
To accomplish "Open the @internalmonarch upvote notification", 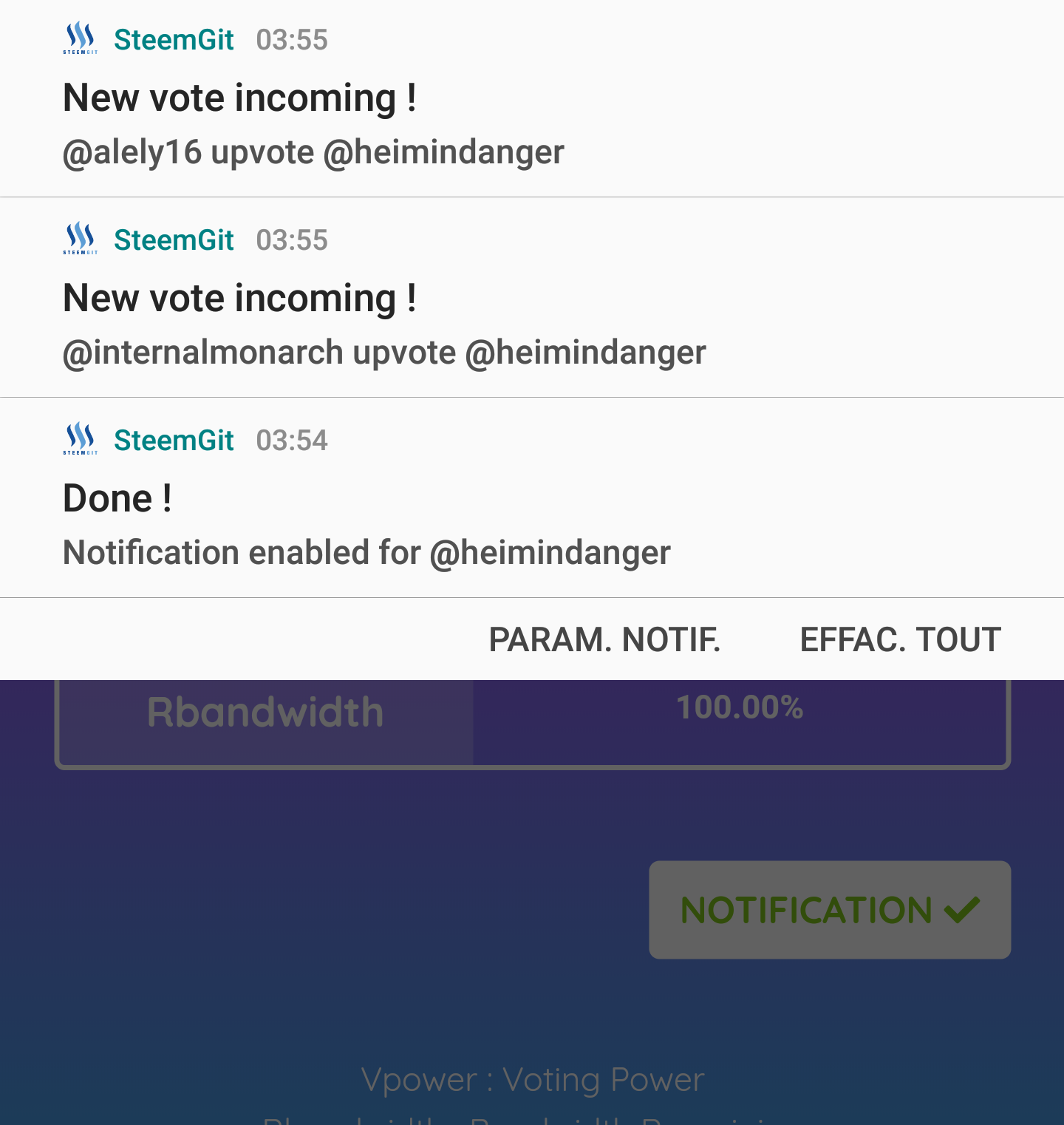I will pos(532,298).
